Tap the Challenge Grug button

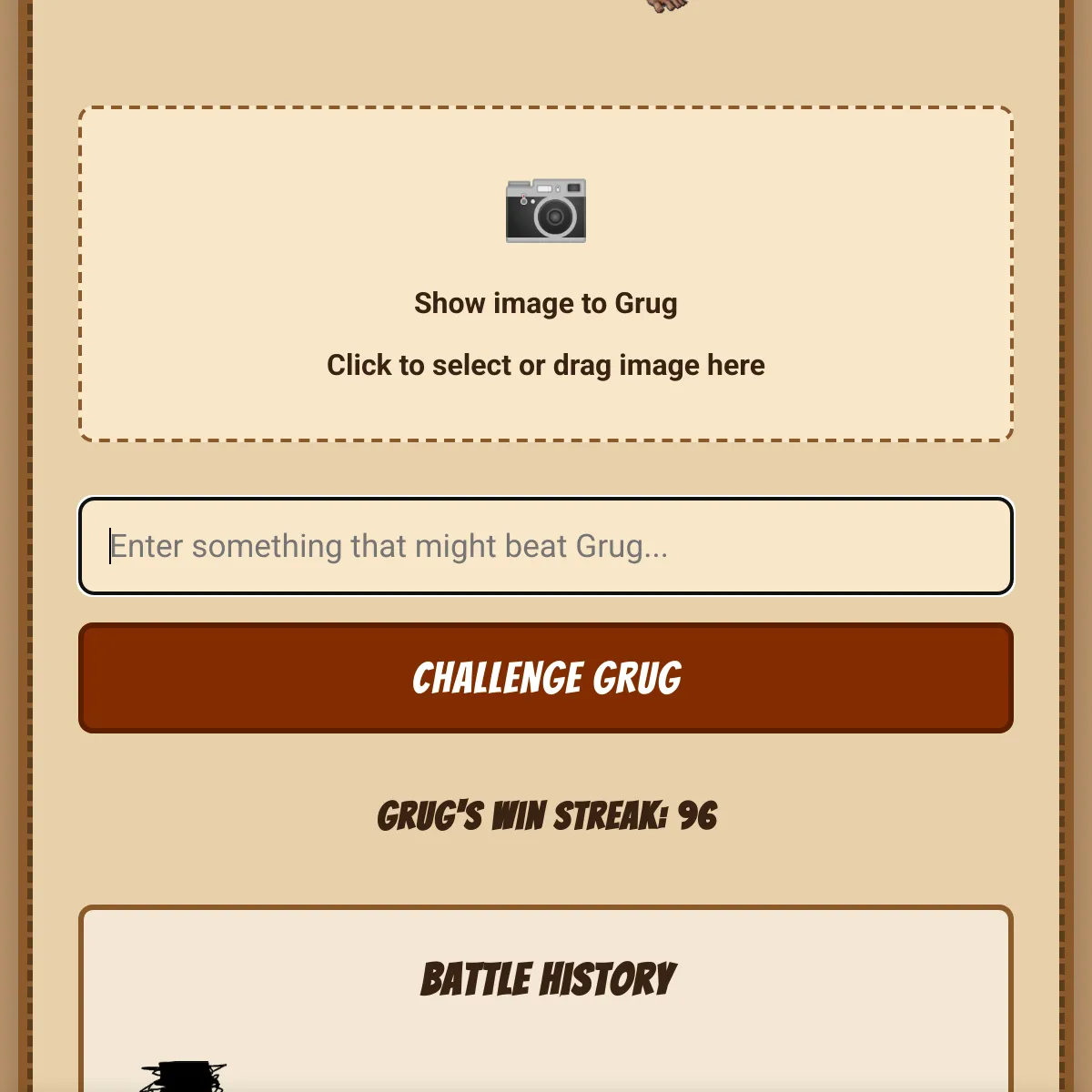546,678
